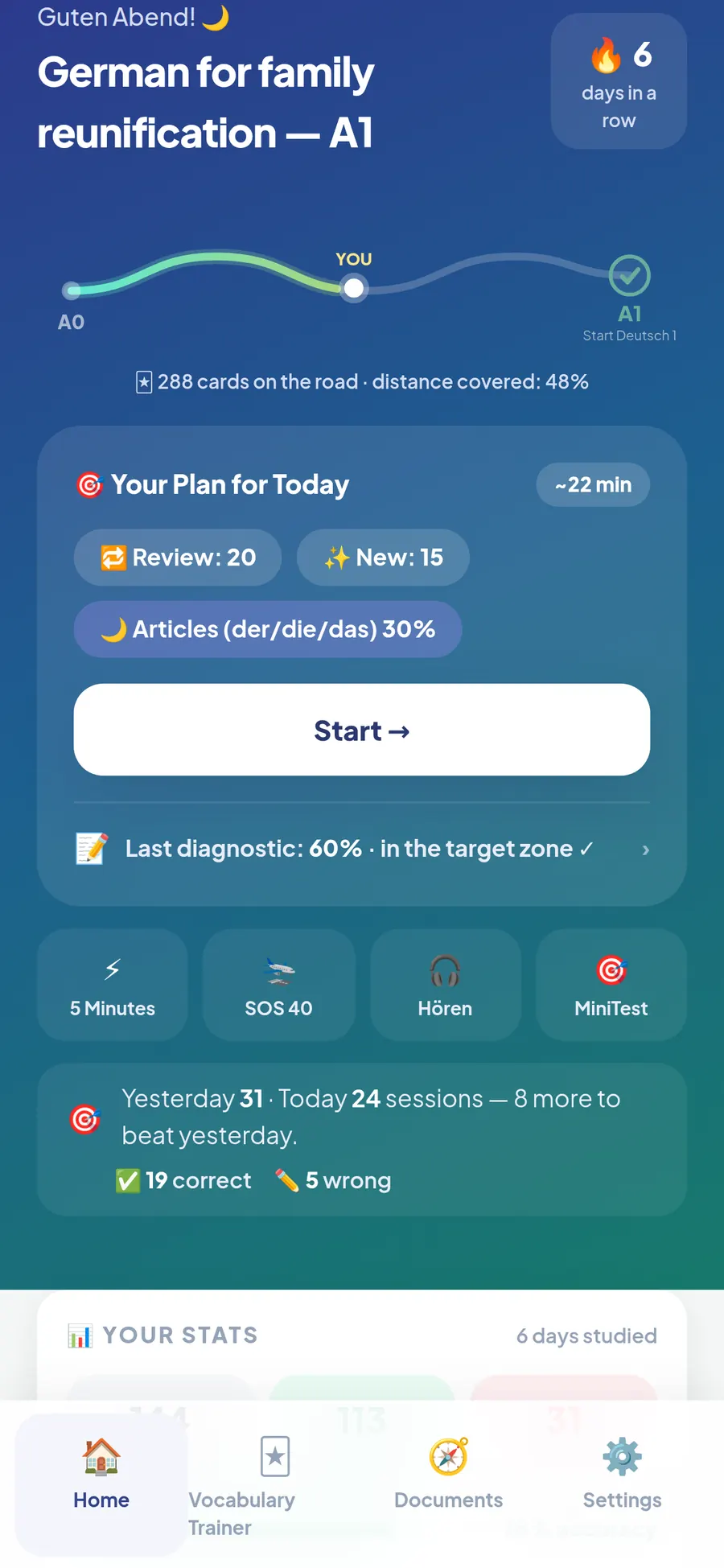This screenshot has width=724, height=1568.
Task: Start today's study plan
Action: click(362, 730)
